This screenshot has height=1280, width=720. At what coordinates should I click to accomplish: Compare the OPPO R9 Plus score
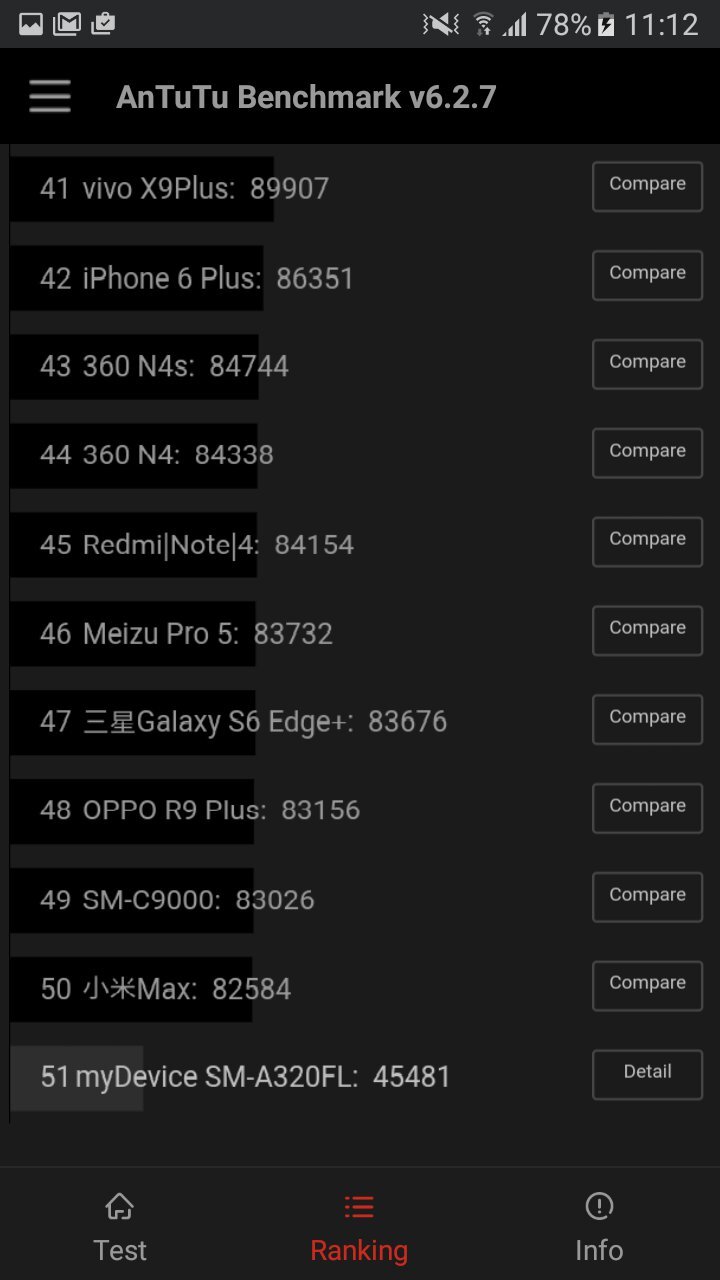646,807
